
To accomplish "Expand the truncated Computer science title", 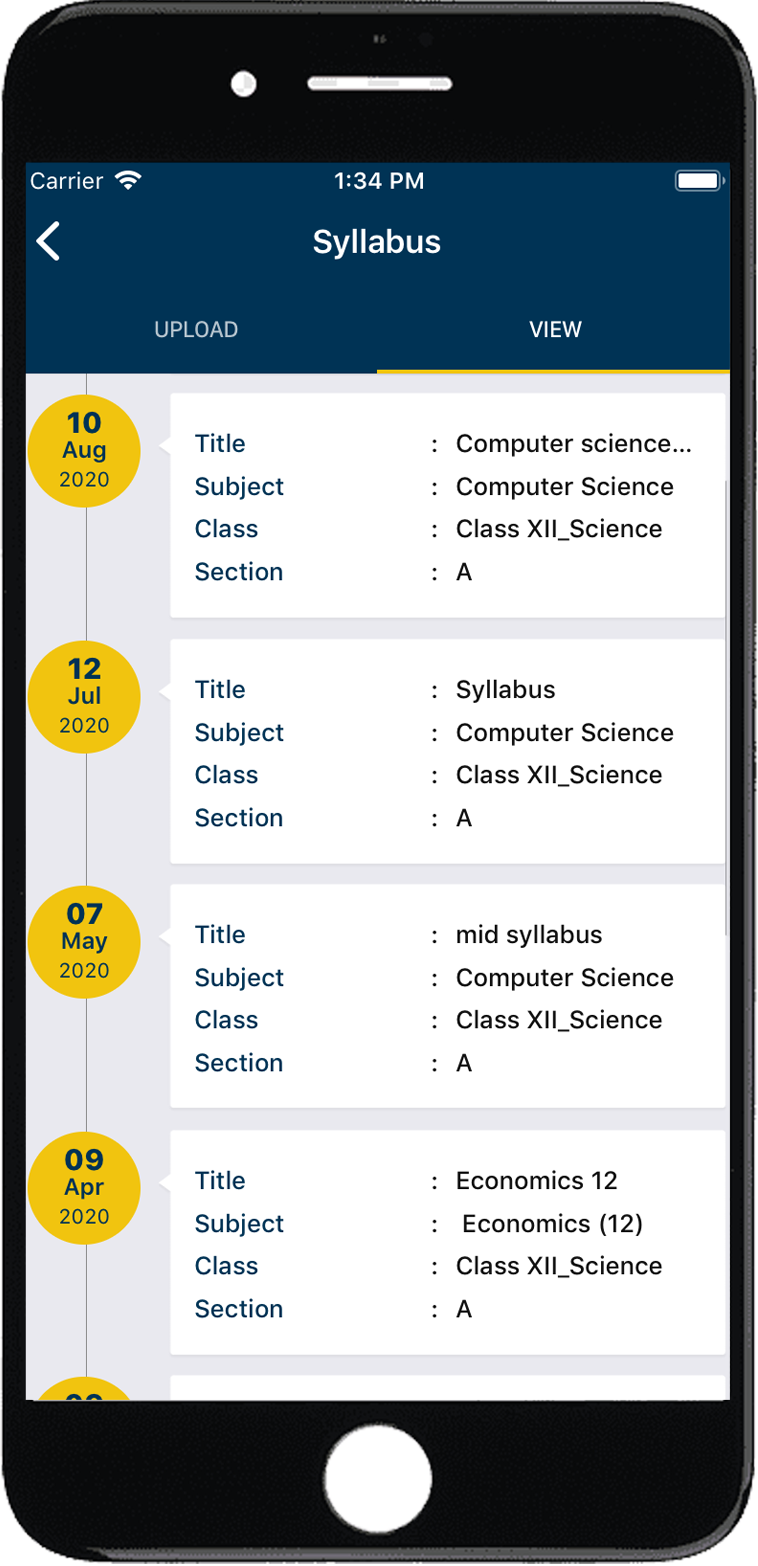I will point(575,443).
